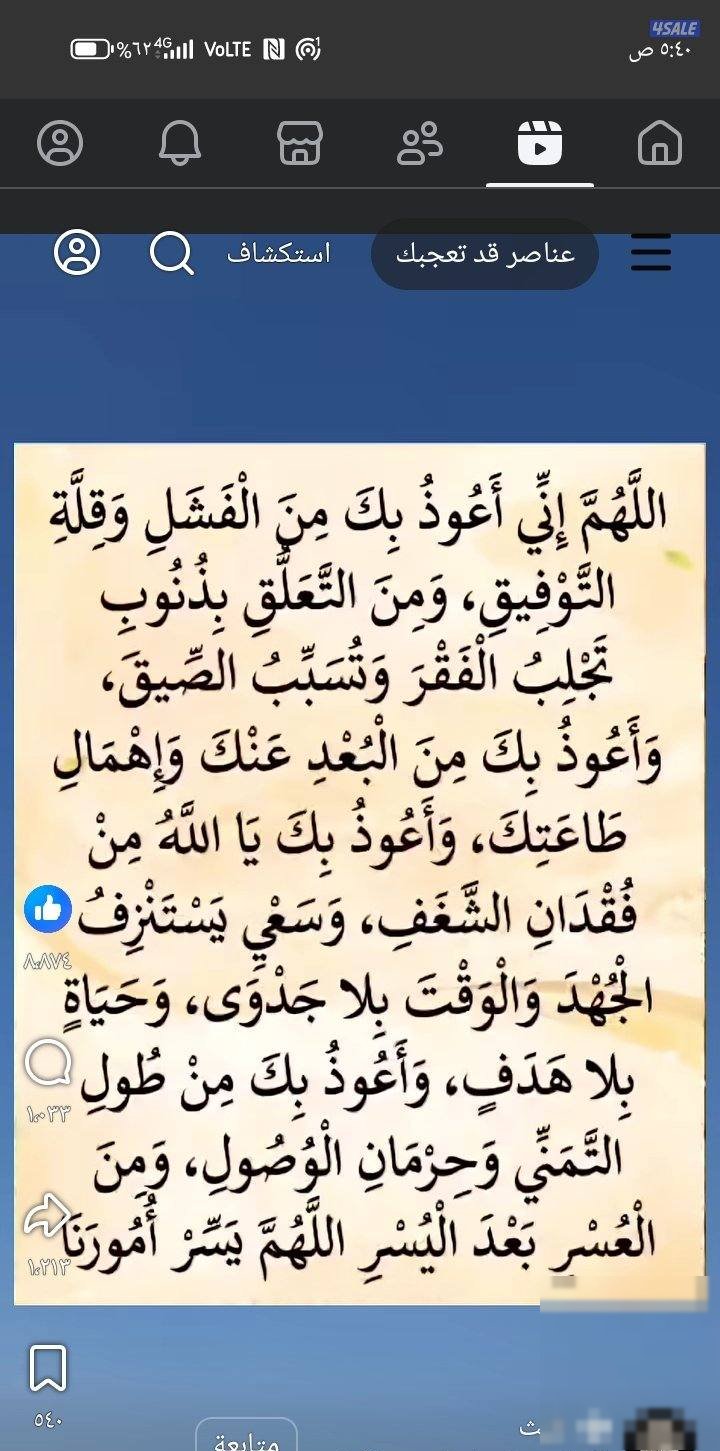The width and height of the screenshot is (720, 1451).
Task: Open the friends tab
Action: [x=420, y=144]
